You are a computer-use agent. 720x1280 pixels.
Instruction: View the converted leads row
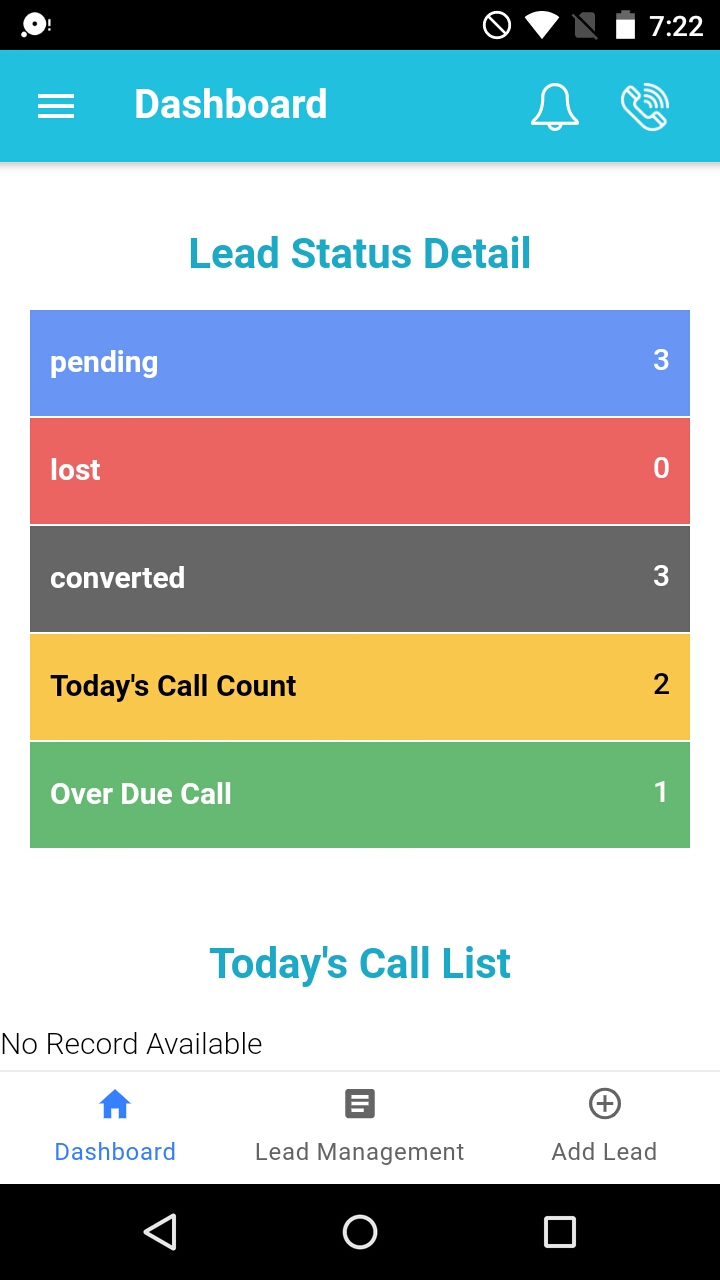coord(360,578)
